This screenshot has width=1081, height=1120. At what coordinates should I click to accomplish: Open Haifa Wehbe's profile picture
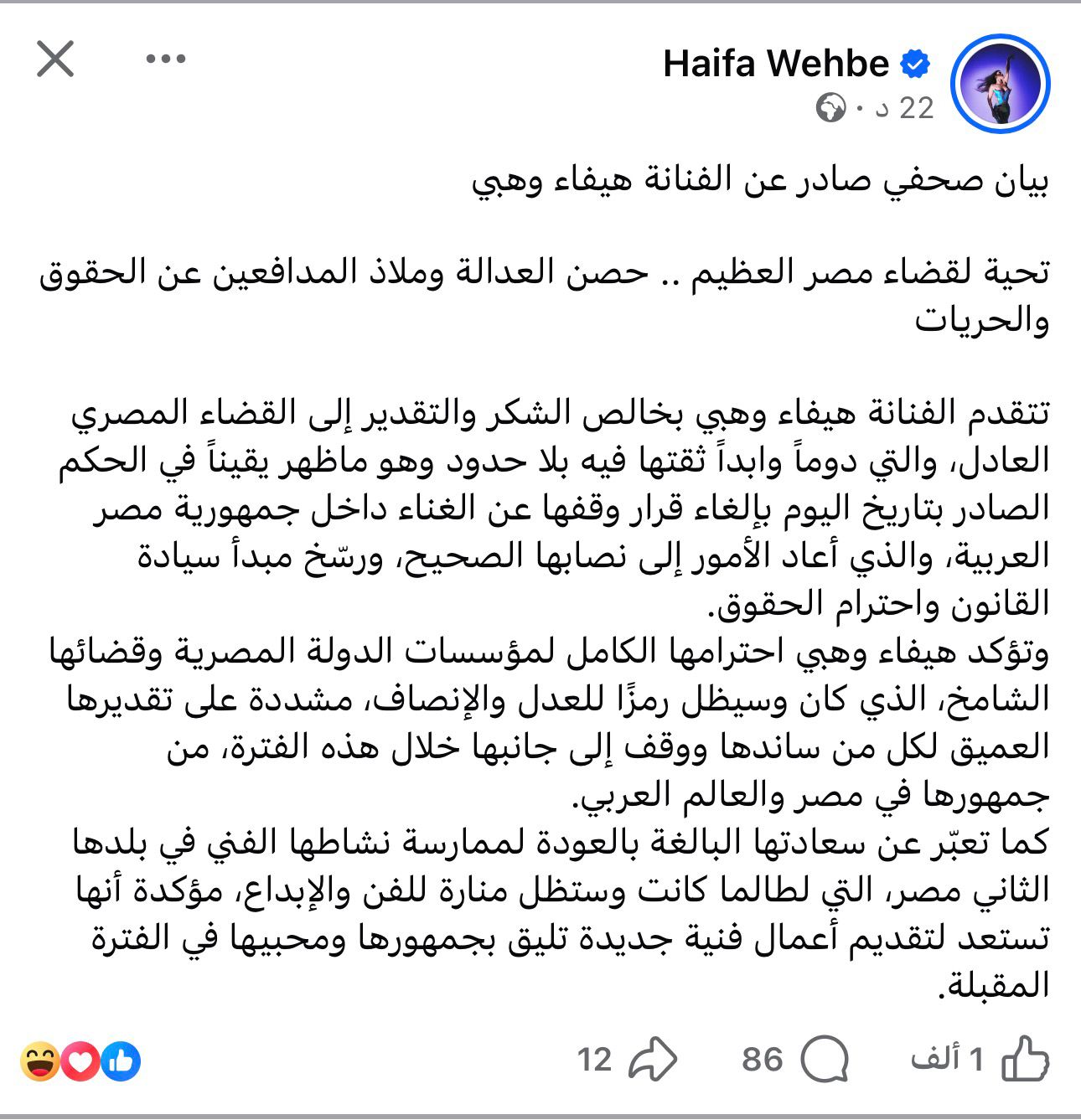pyautogui.click(x=1000, y=84)
